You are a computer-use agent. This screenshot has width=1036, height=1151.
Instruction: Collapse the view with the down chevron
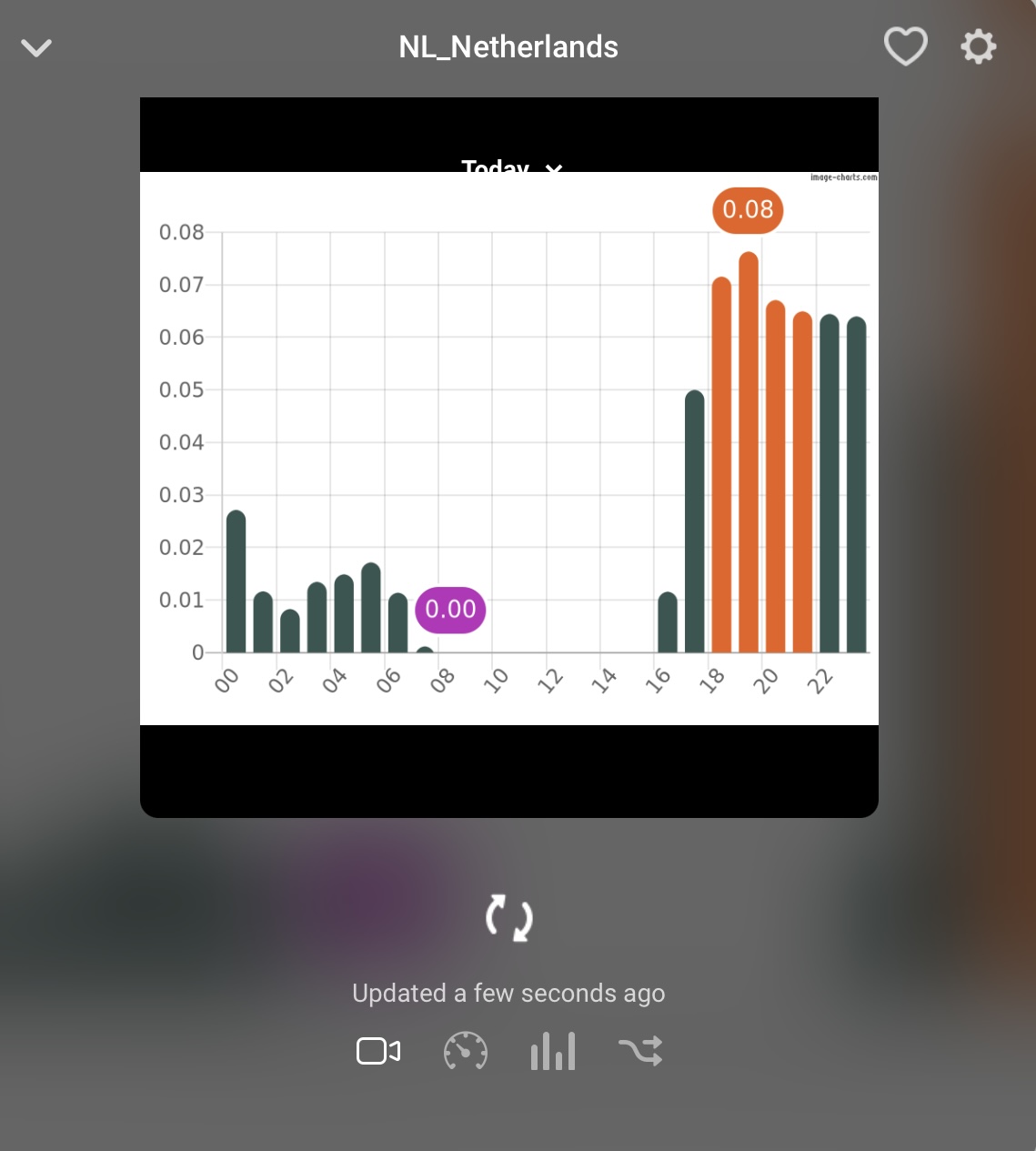coord(36,47)
